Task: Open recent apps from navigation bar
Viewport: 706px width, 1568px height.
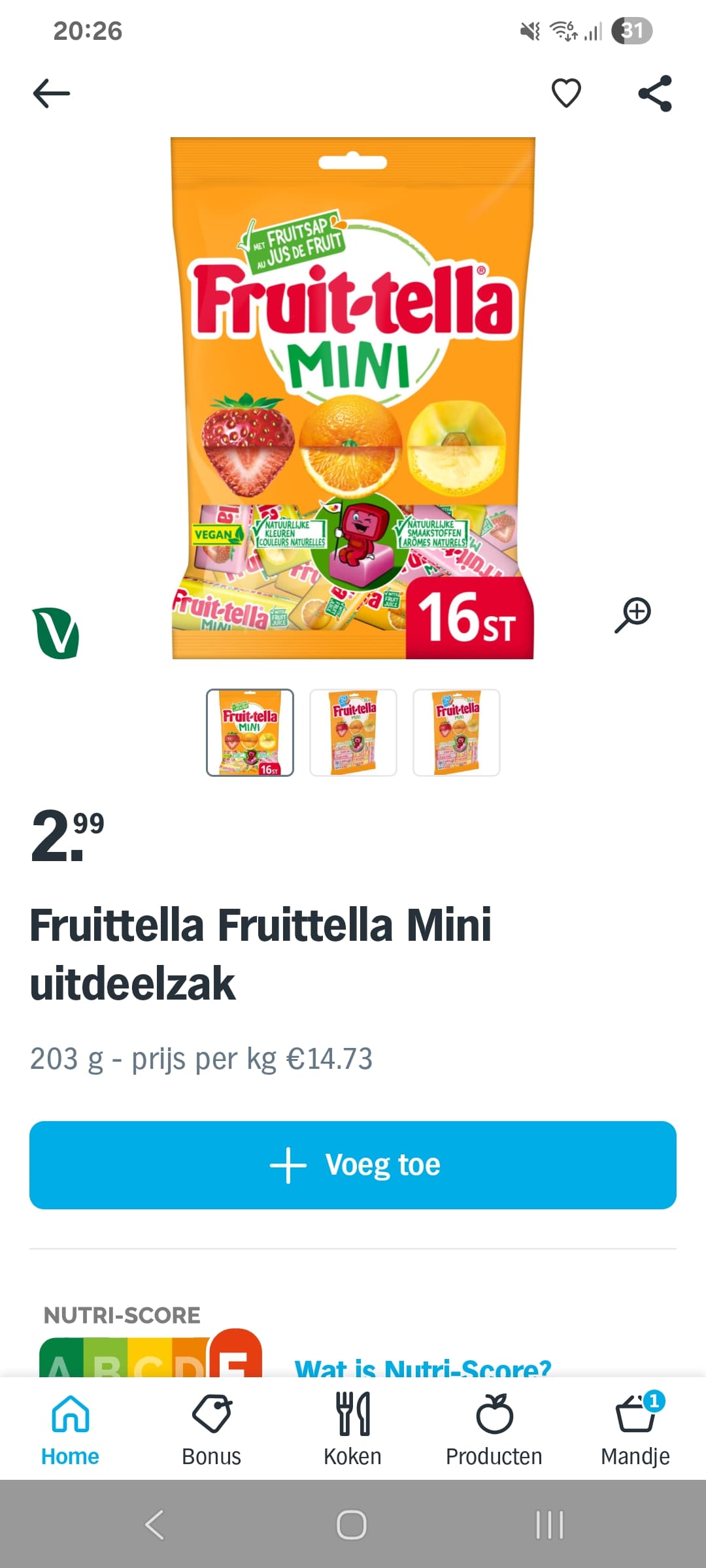Action: coord(549,1525)
